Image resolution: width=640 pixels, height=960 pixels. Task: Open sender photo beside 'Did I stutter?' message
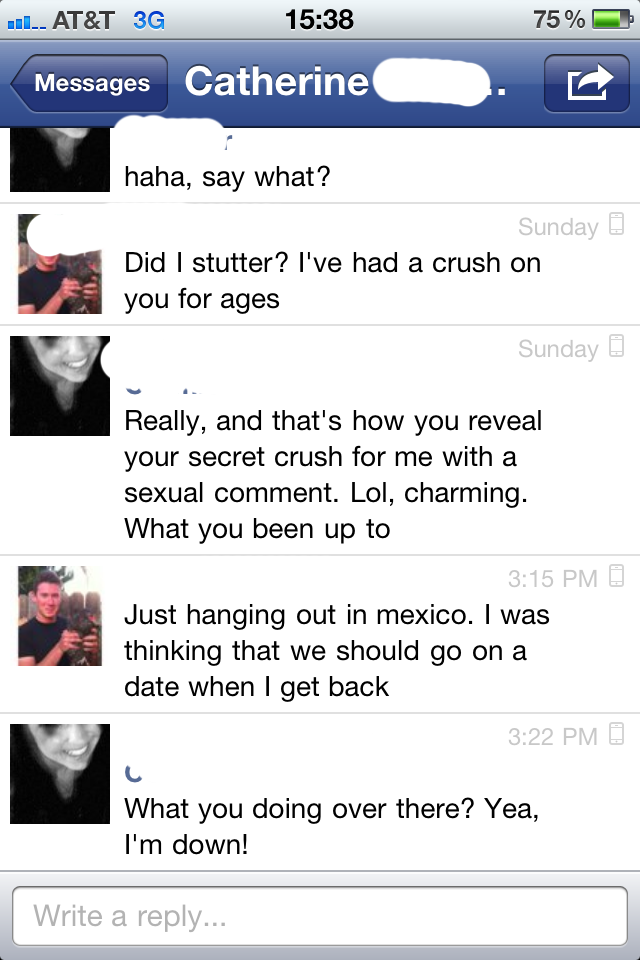coord(59,265)
